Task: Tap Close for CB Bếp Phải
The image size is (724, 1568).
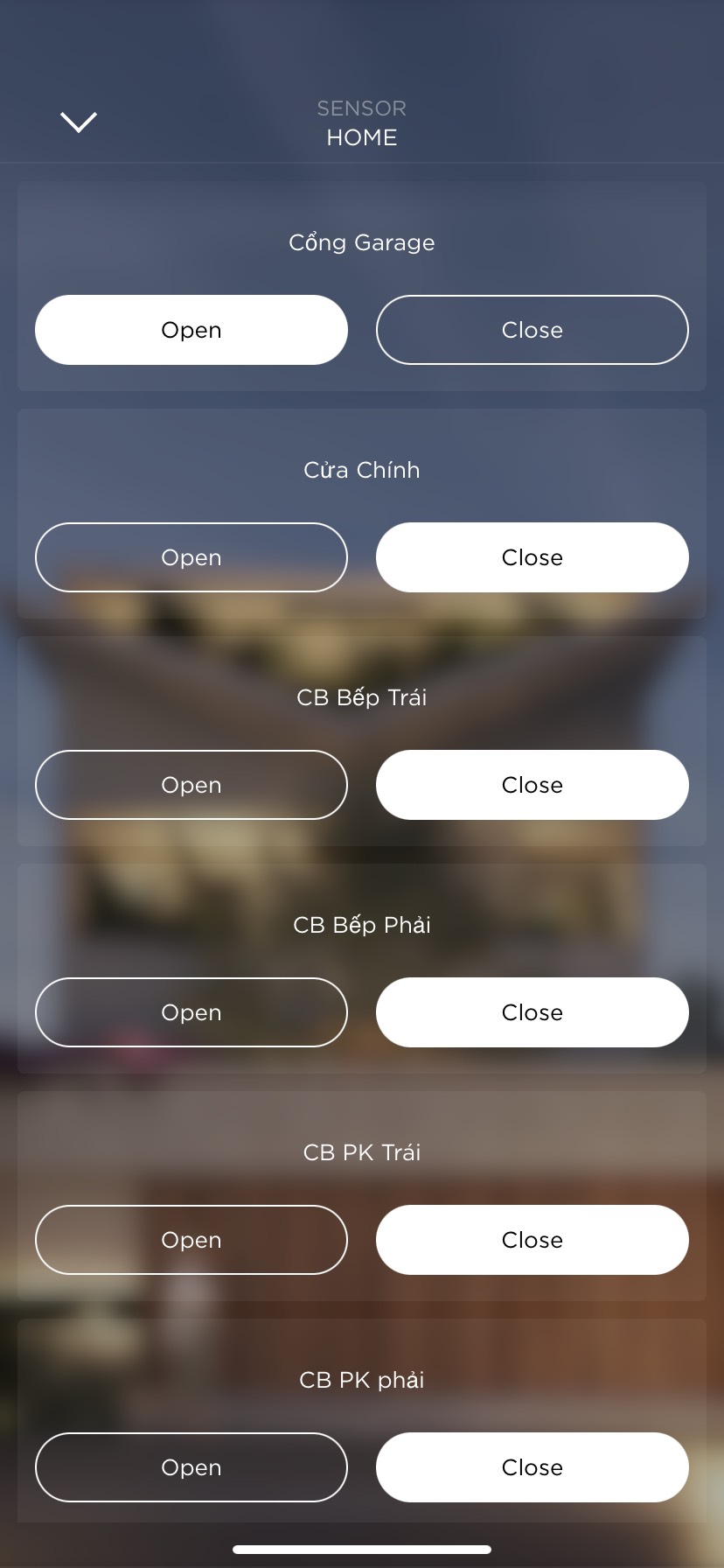Action: [532, 1012]
